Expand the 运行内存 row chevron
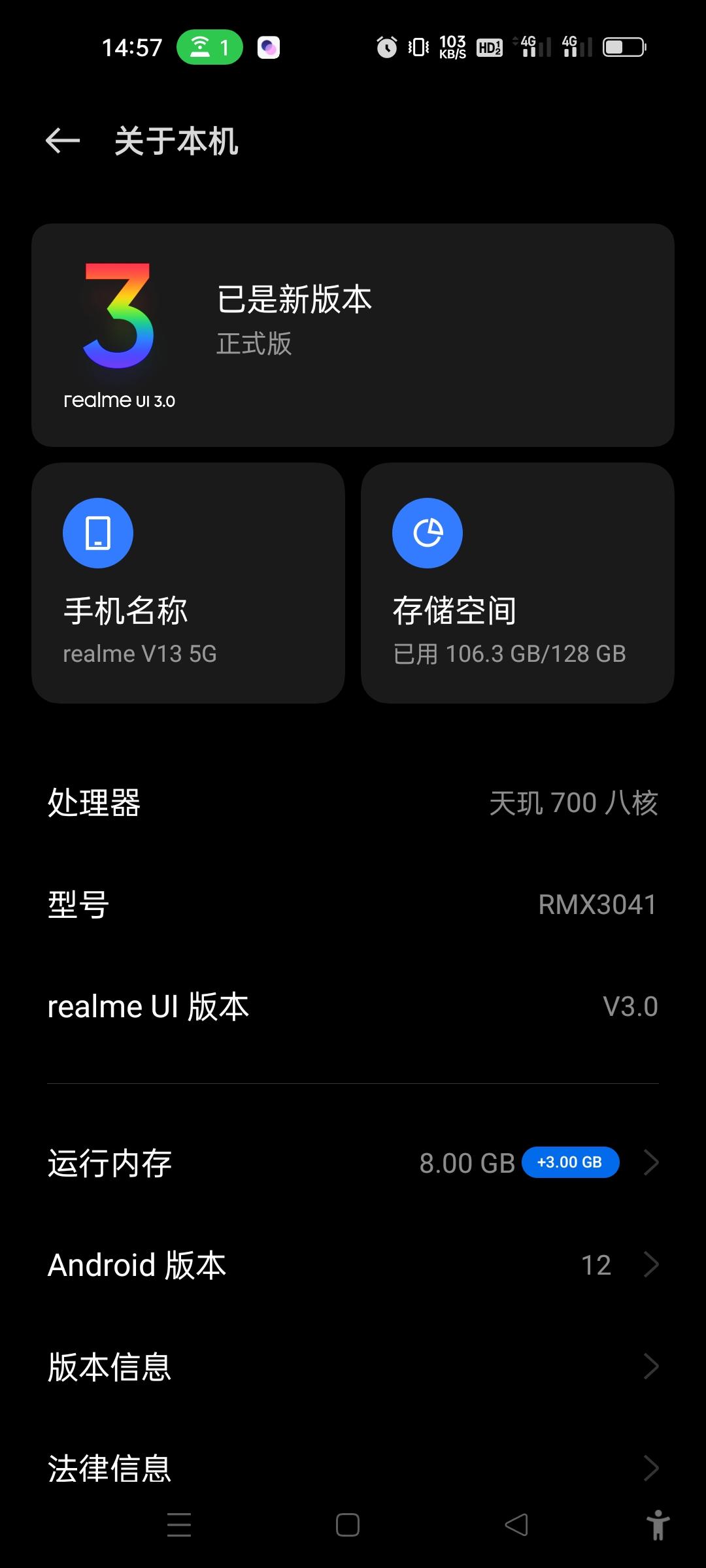Screen dimensions: 706x1568 tap(650, 1163)
